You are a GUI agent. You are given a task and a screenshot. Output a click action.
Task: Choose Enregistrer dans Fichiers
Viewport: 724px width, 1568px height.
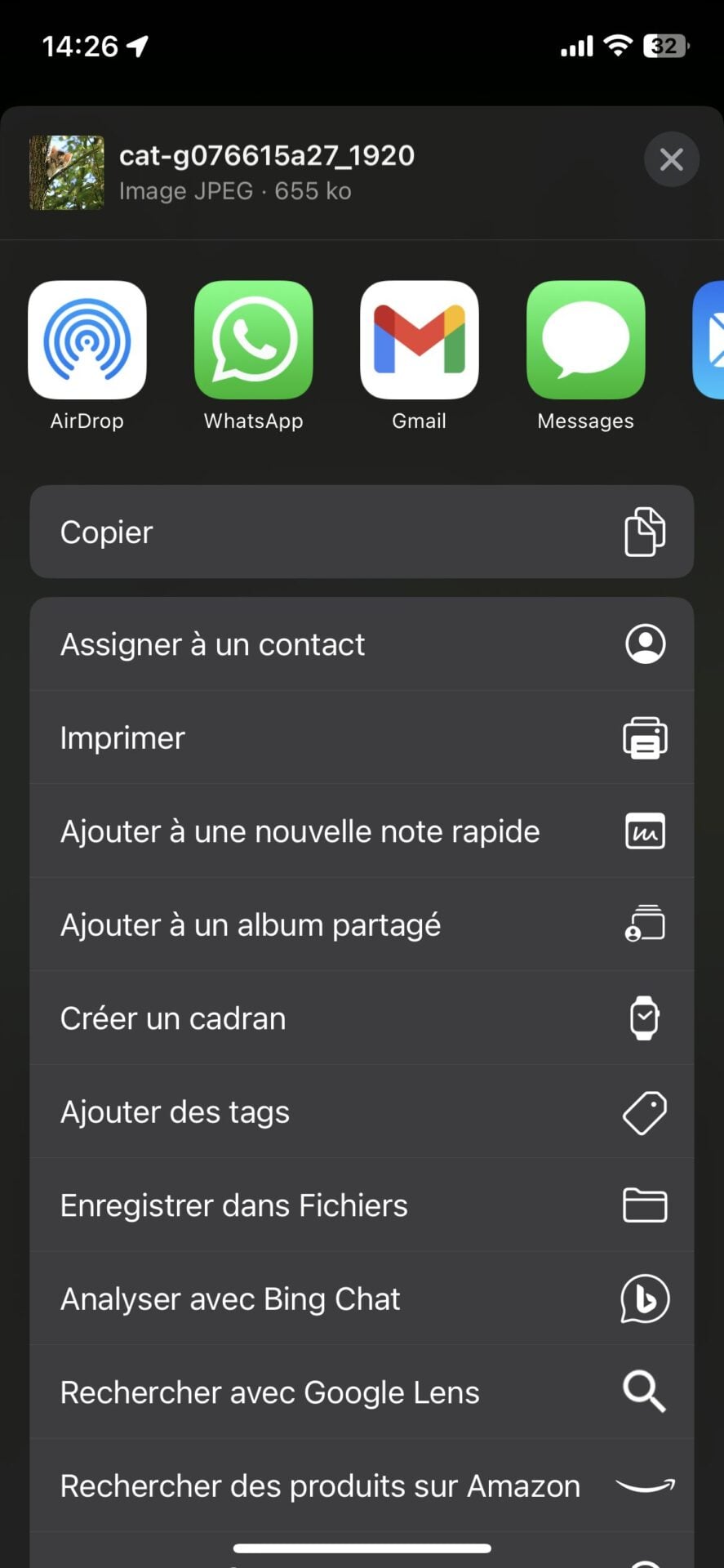click(x=362, y=1205)
